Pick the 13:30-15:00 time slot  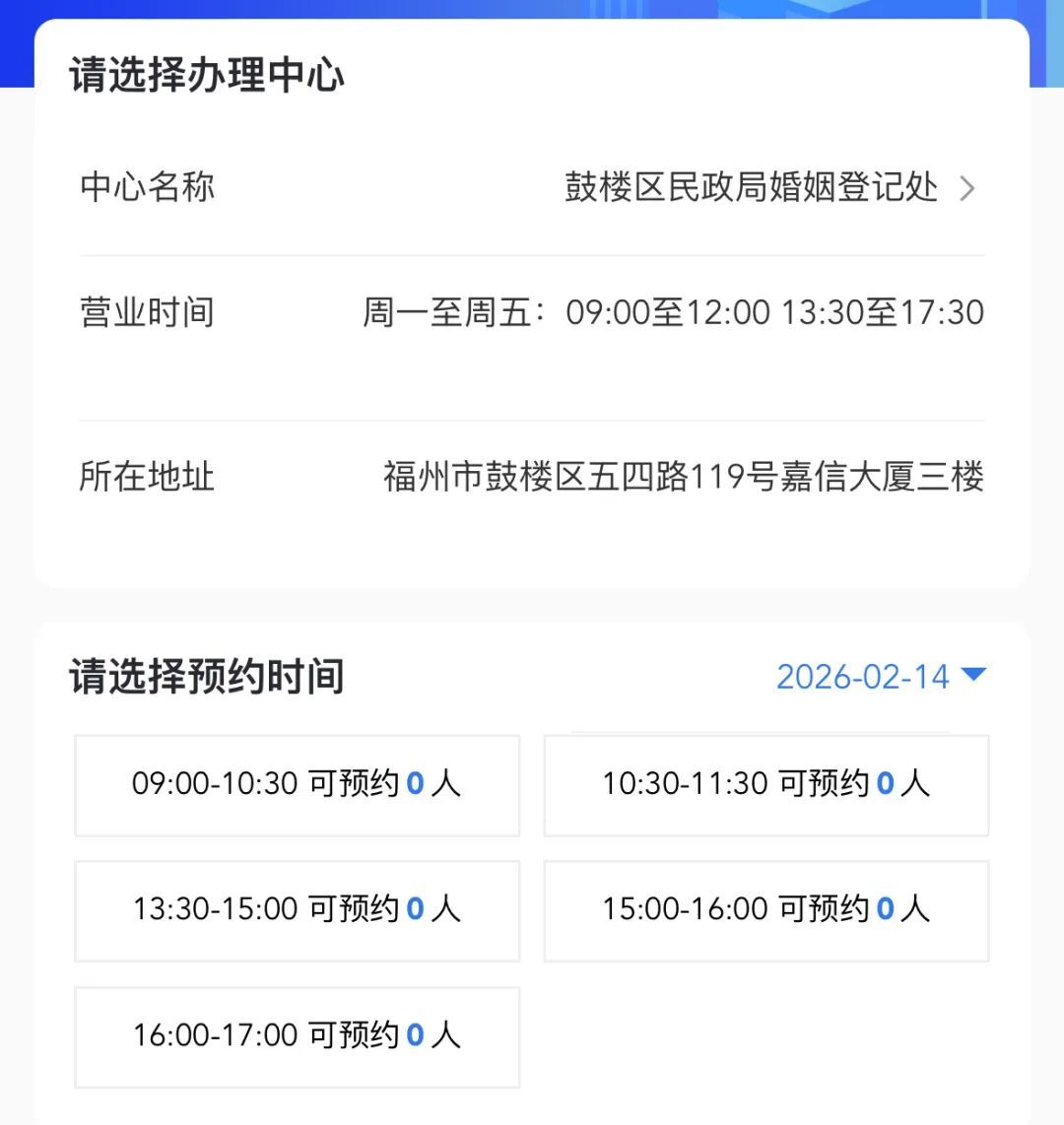pos(297,910)
